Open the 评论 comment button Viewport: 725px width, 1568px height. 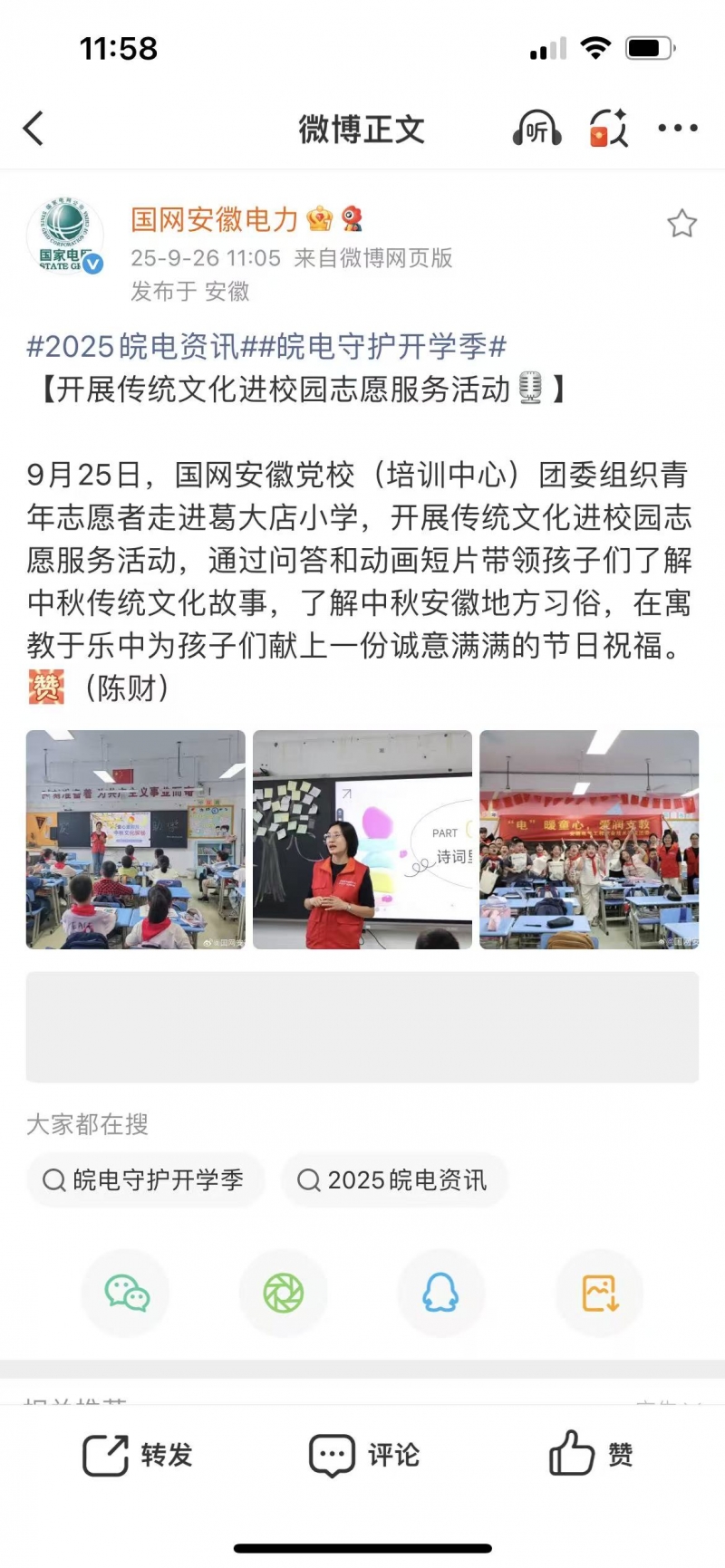click(364, 1455)
